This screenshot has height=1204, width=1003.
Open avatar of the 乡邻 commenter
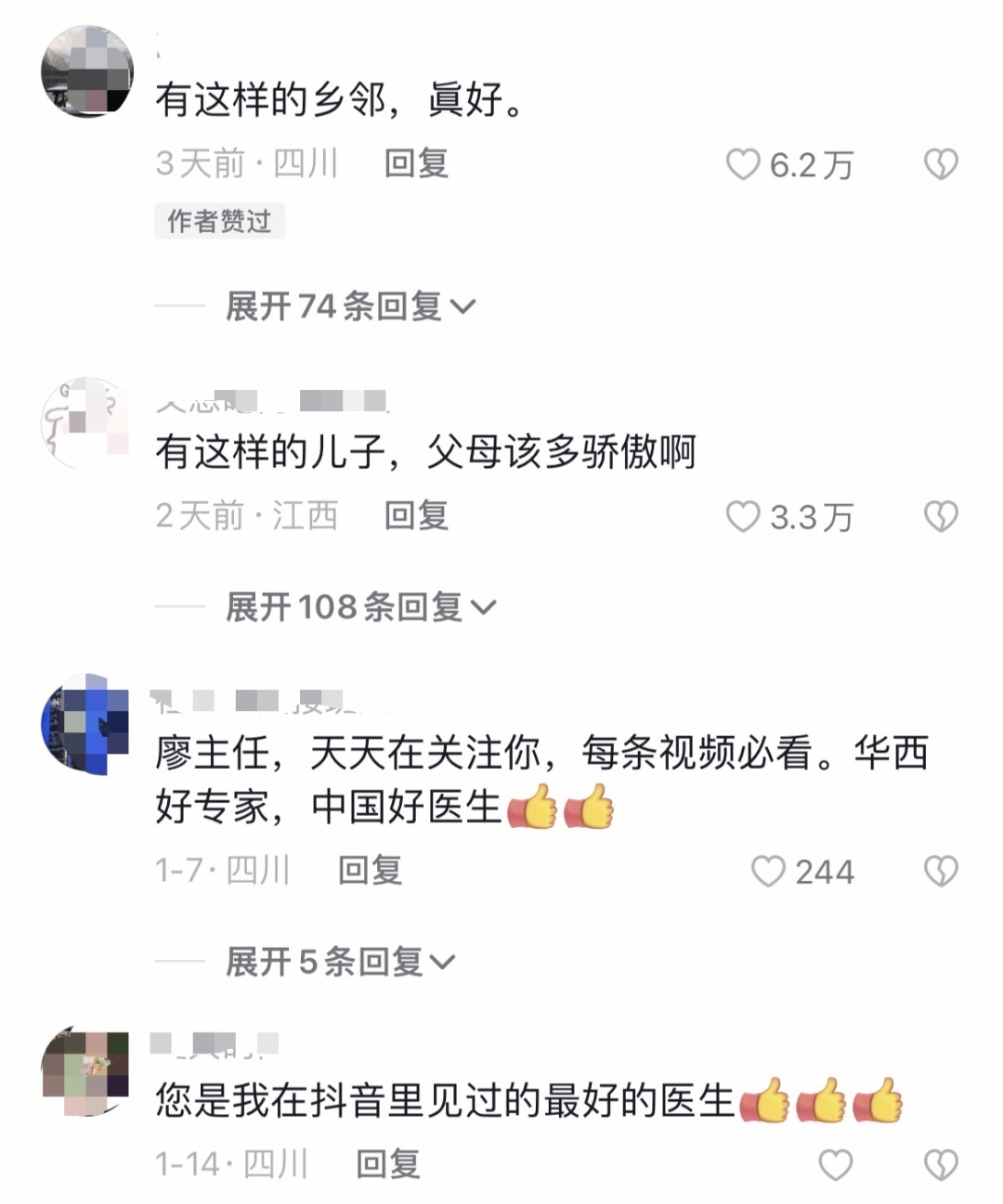click(87, 72)
